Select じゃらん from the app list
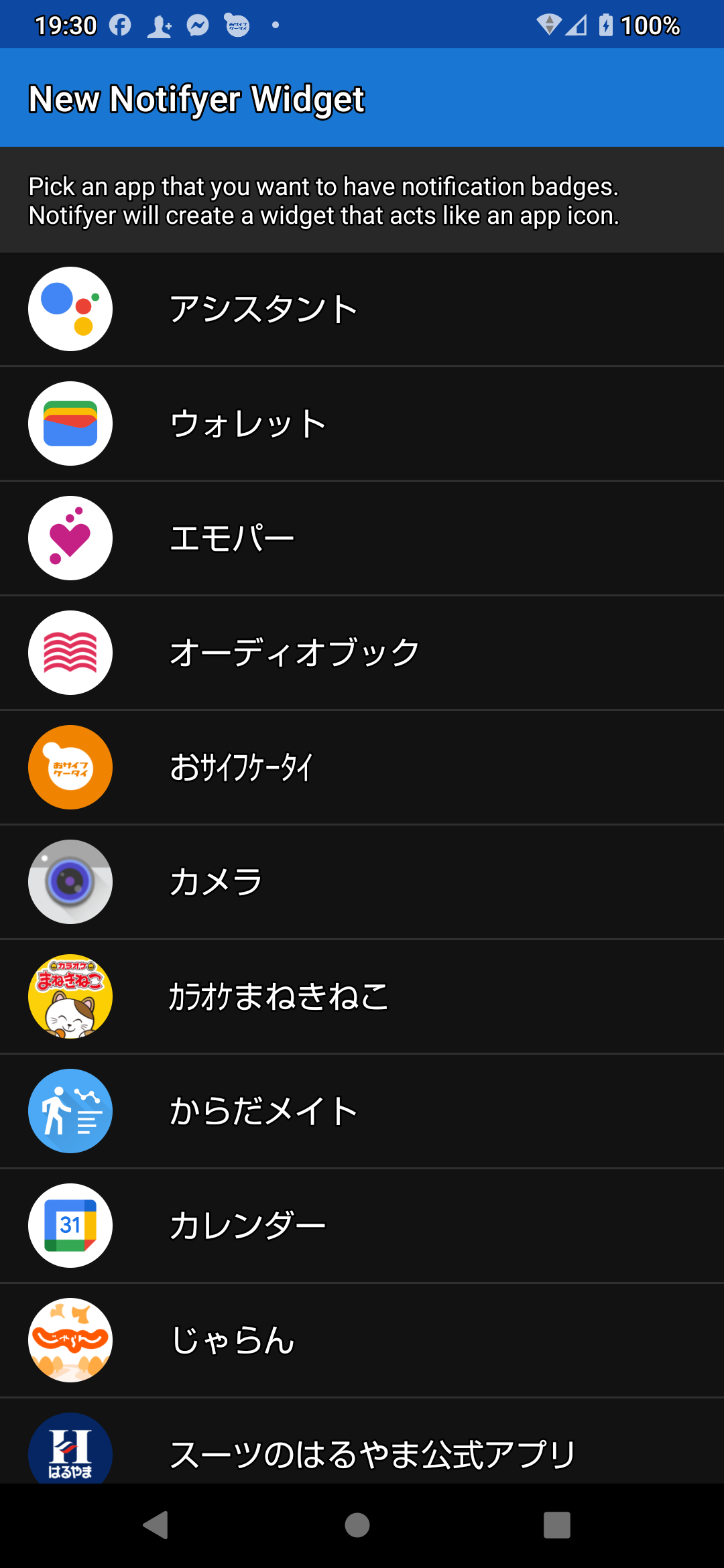Viewport: 724px width, 1568px height. point(362,1340)
